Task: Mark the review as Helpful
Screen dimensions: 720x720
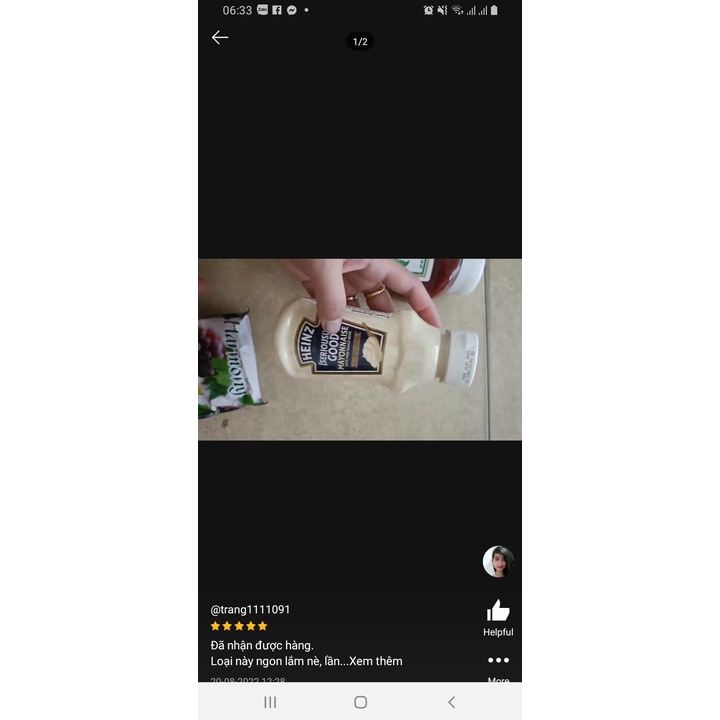Action: pyautogui.click(x=498, y=612)
